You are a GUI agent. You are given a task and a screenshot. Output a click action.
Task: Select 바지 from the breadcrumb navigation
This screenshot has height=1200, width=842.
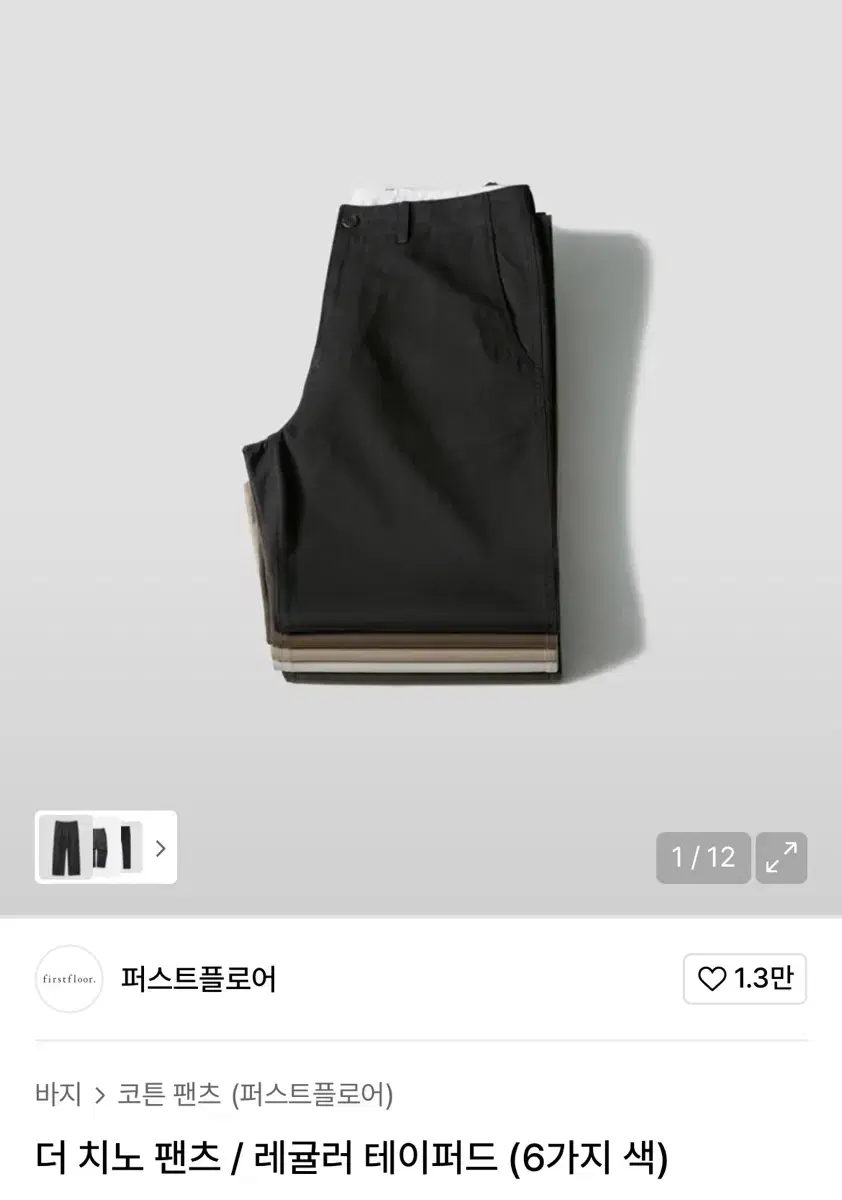[55, 1095]
